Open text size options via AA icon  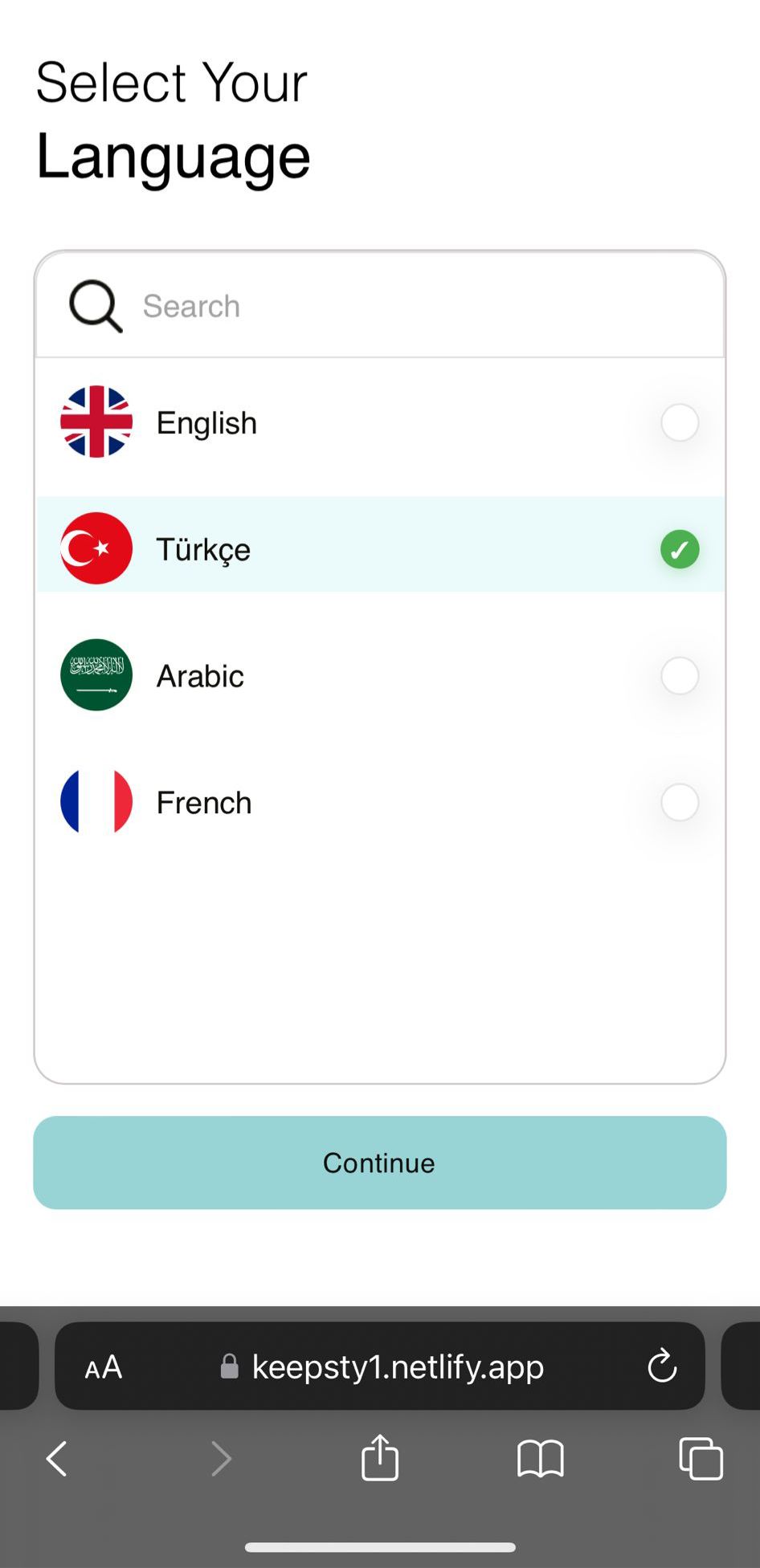[x=103, y=1366]
